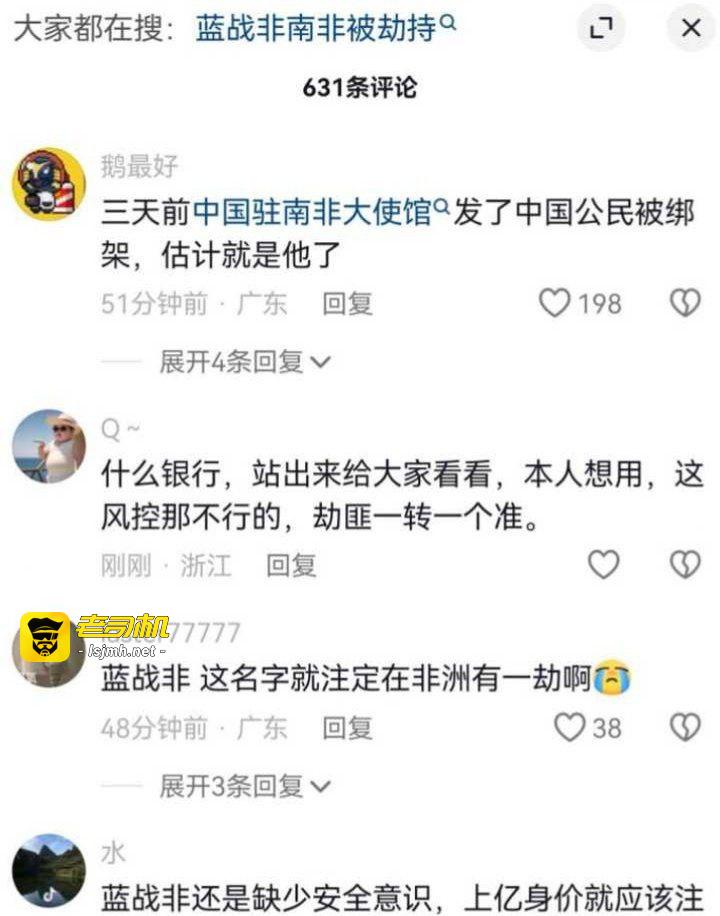Image resolution: width=720 pixels, height=916 pixels.
Task: Search trending term 蓝战非南非被劫持
Action: (x=325, y=27)
